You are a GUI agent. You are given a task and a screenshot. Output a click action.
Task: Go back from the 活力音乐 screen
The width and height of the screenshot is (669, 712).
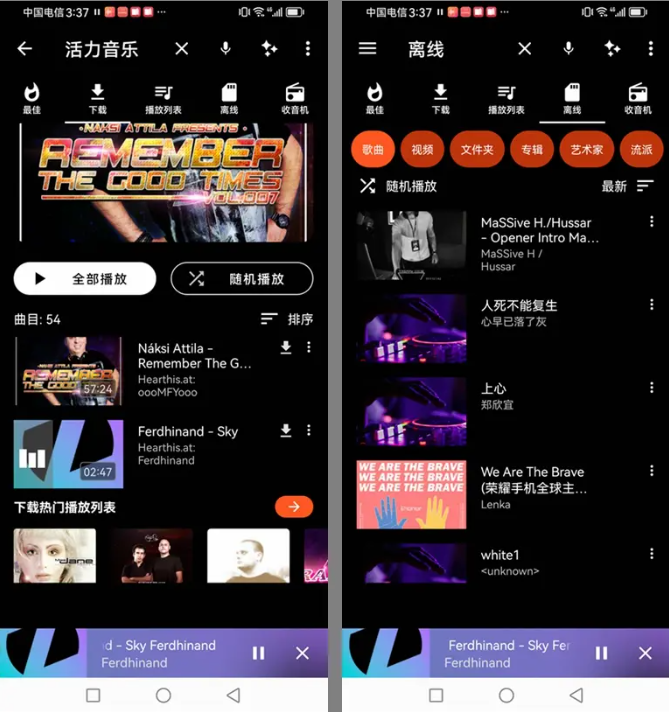(x=25, y=49)
